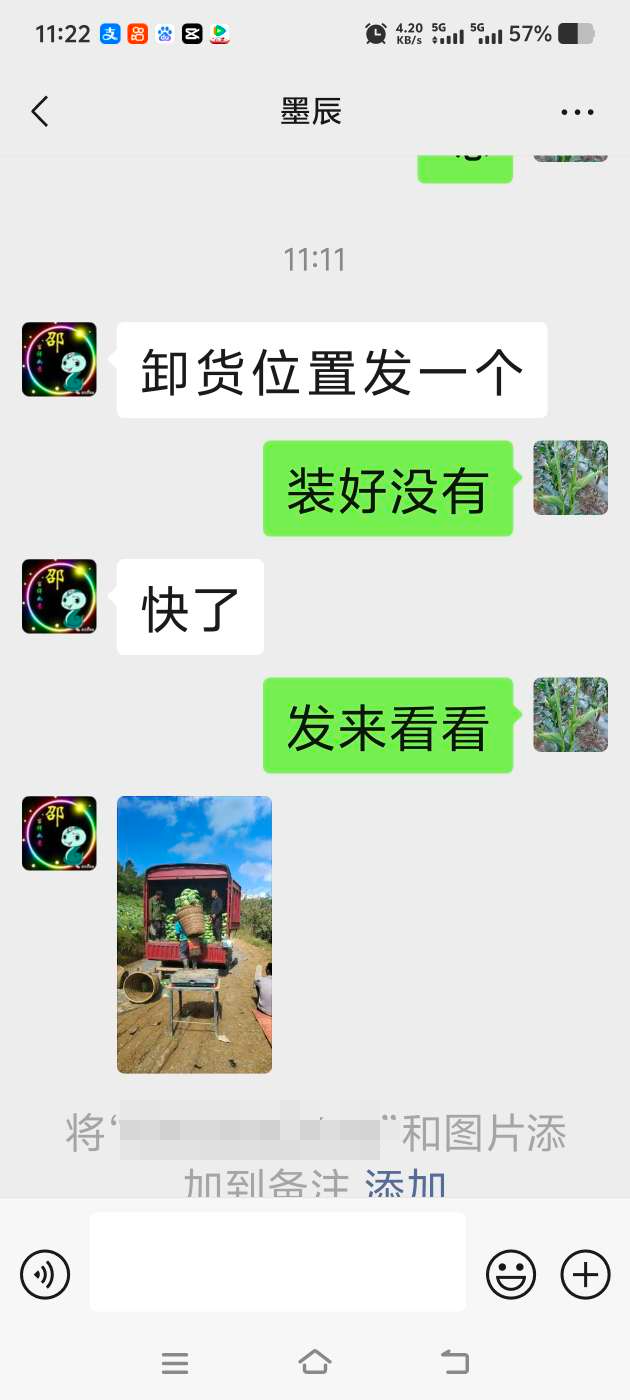This screenshot has width=630, height=1400.
Task: Open my avatar beside 装好没有
Action: click(x=570, y=478)
